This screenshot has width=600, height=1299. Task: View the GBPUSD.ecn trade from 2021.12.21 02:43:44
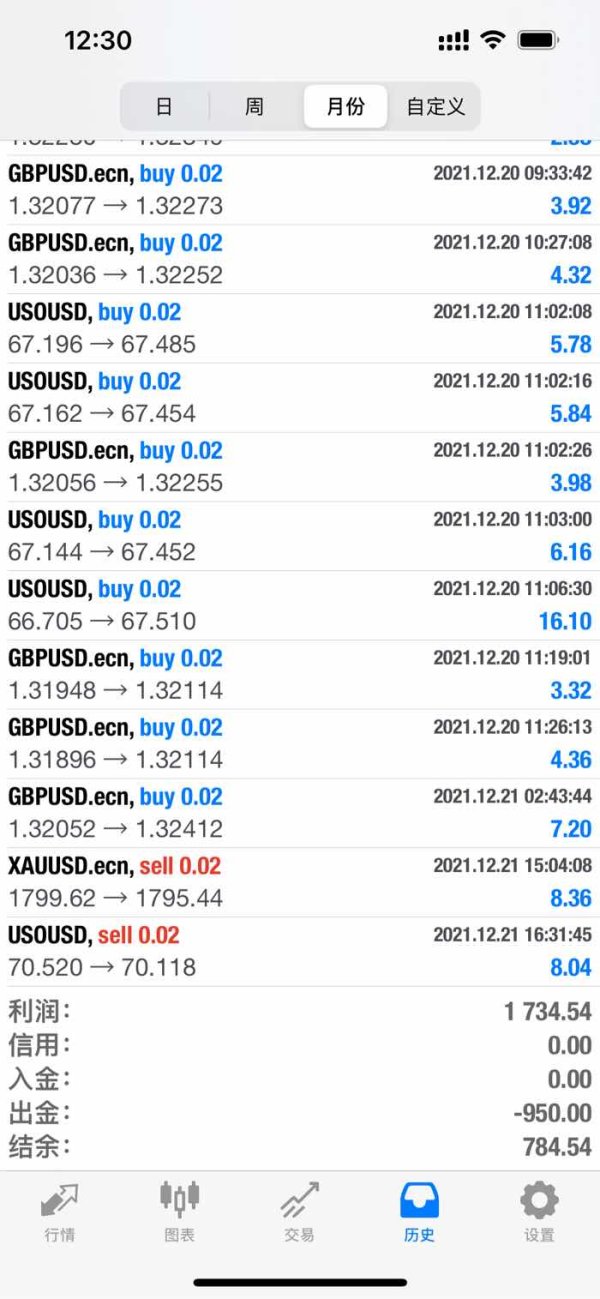300,813
